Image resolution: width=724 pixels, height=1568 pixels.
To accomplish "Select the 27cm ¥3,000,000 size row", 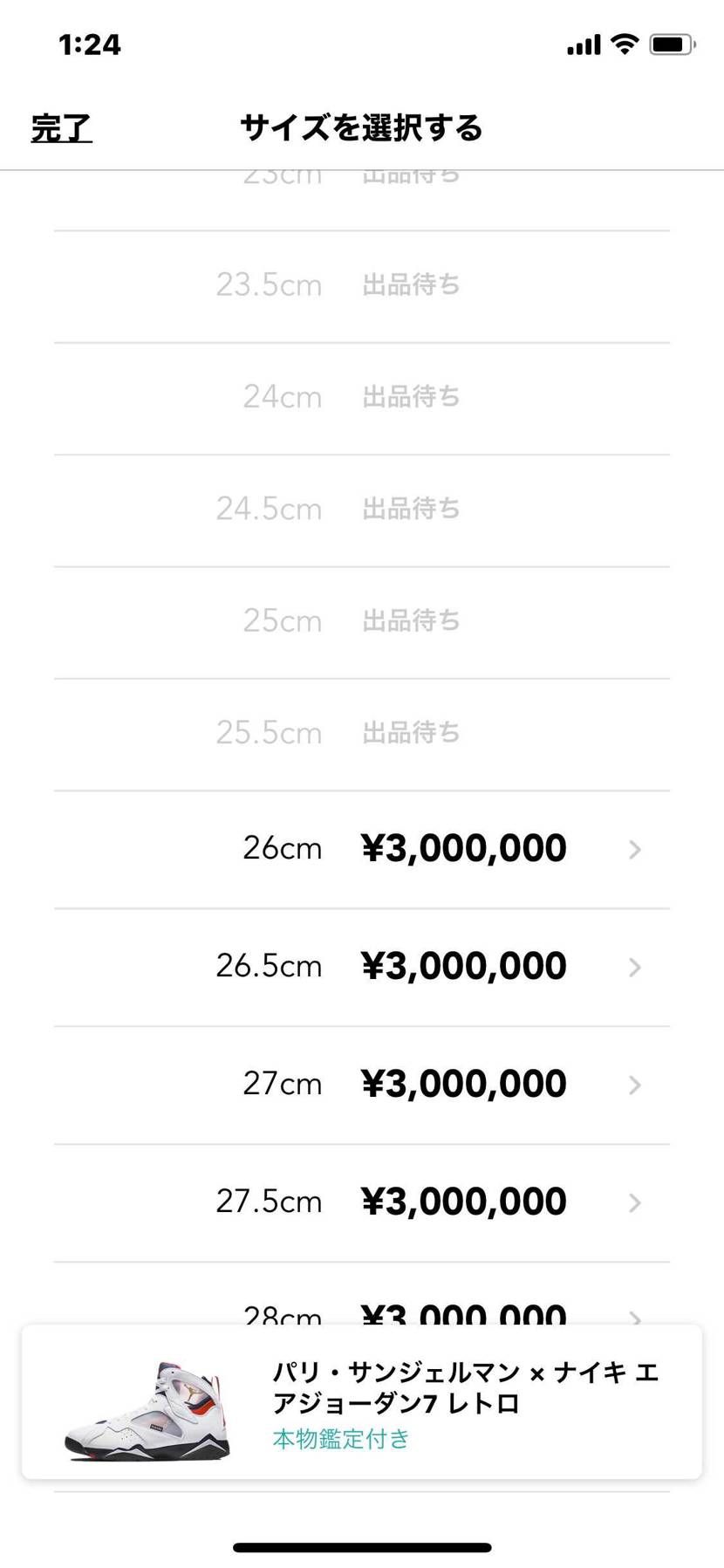I will click(362, 1085).
